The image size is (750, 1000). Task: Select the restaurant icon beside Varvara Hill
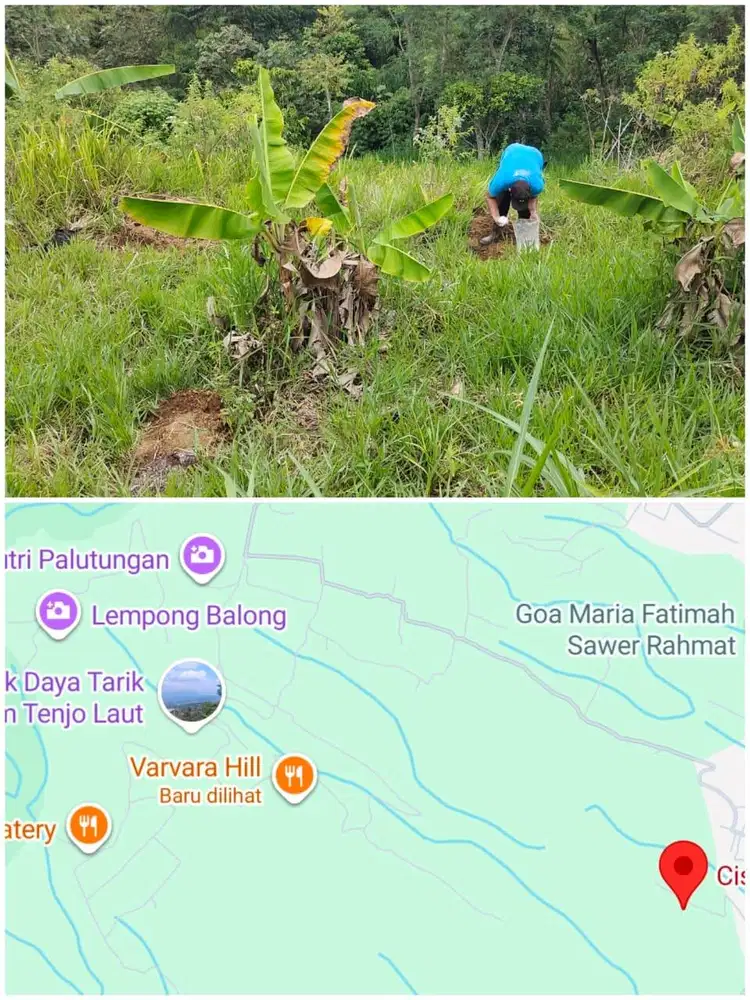293,773
